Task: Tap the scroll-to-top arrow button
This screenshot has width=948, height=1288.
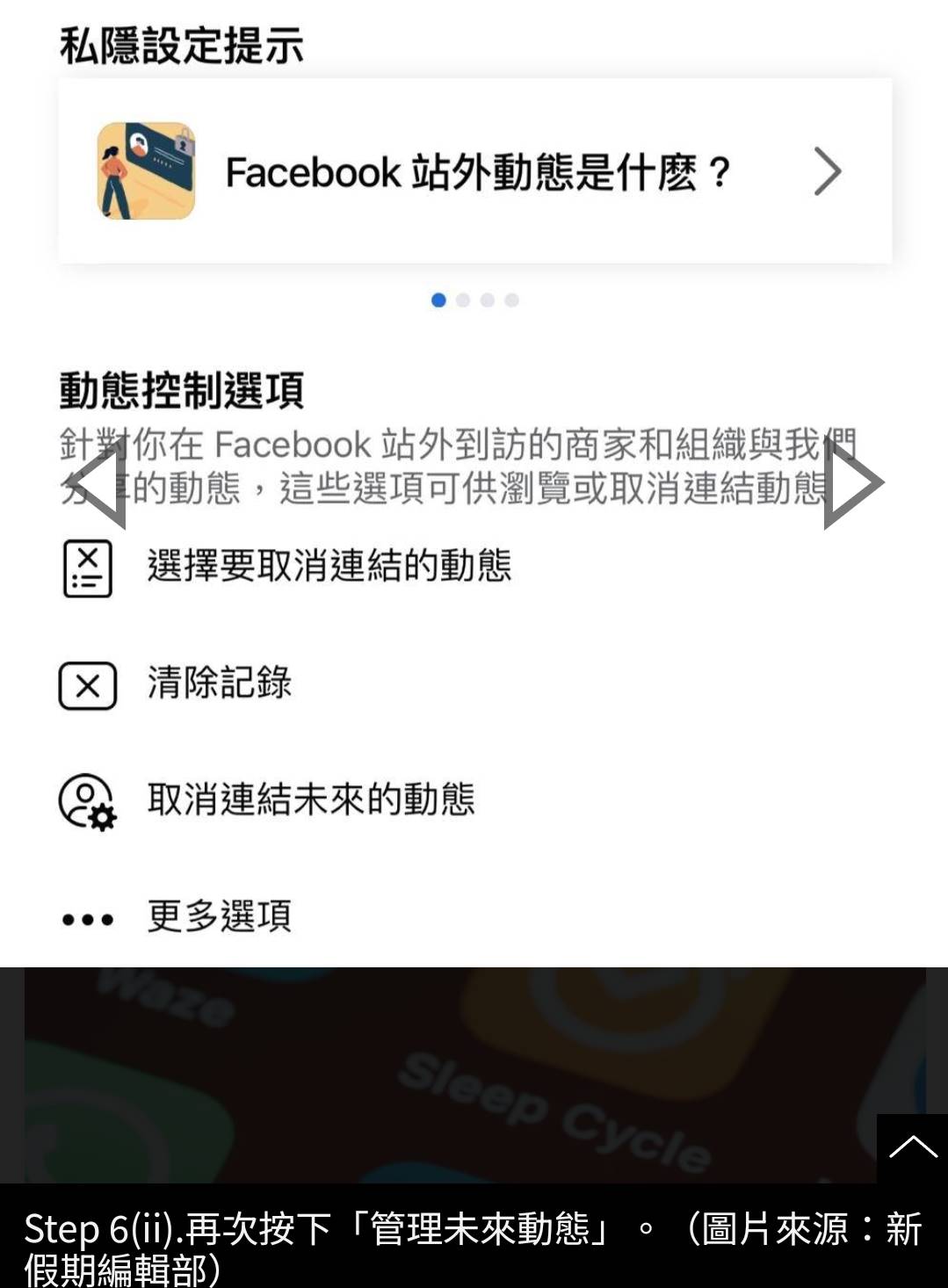Action: [912, 1148]
